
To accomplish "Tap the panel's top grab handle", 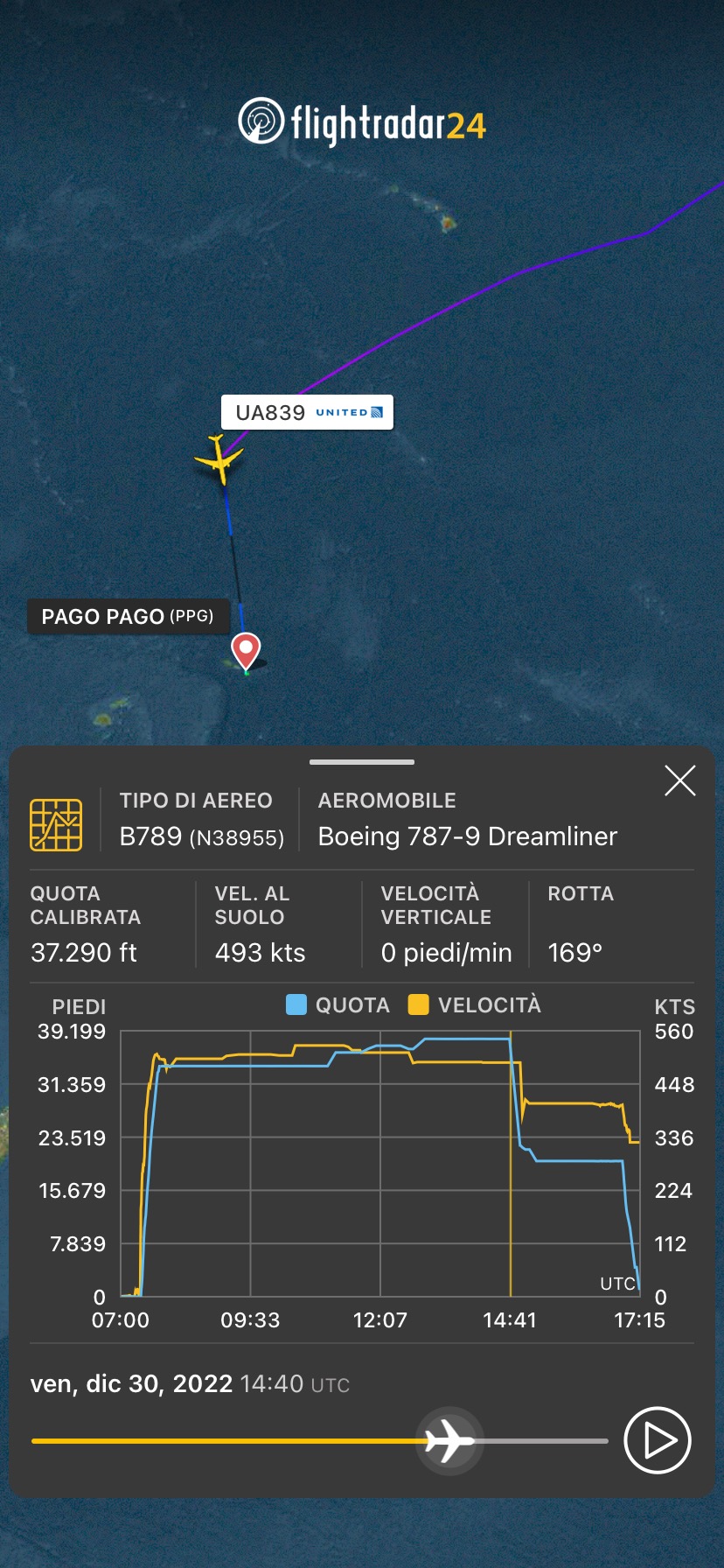I will [362, 762].
